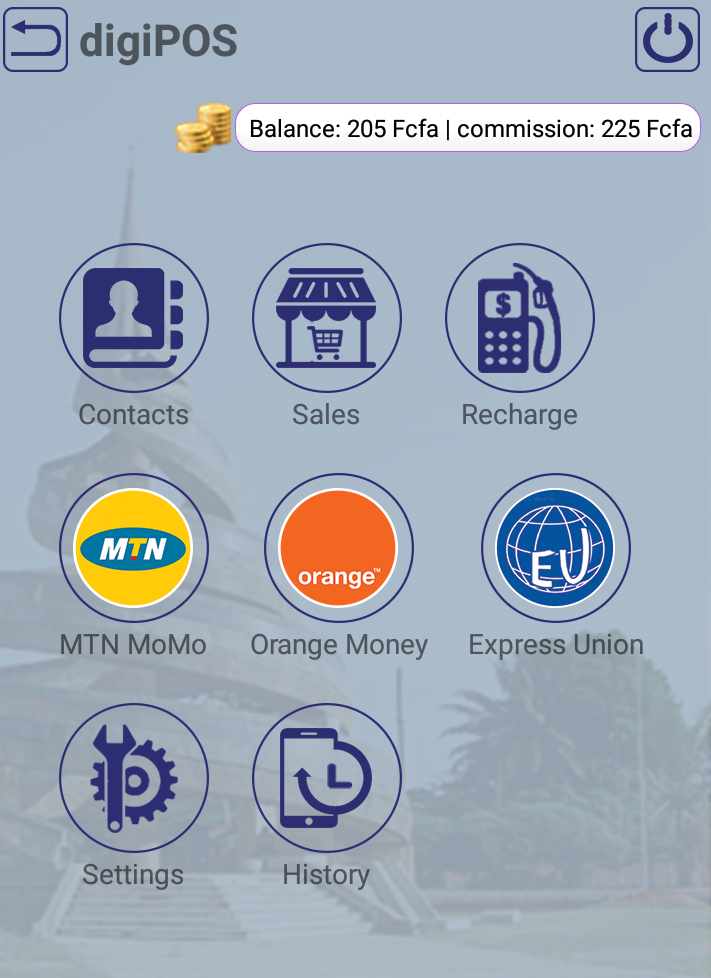Select Express Union

point(556,548)
